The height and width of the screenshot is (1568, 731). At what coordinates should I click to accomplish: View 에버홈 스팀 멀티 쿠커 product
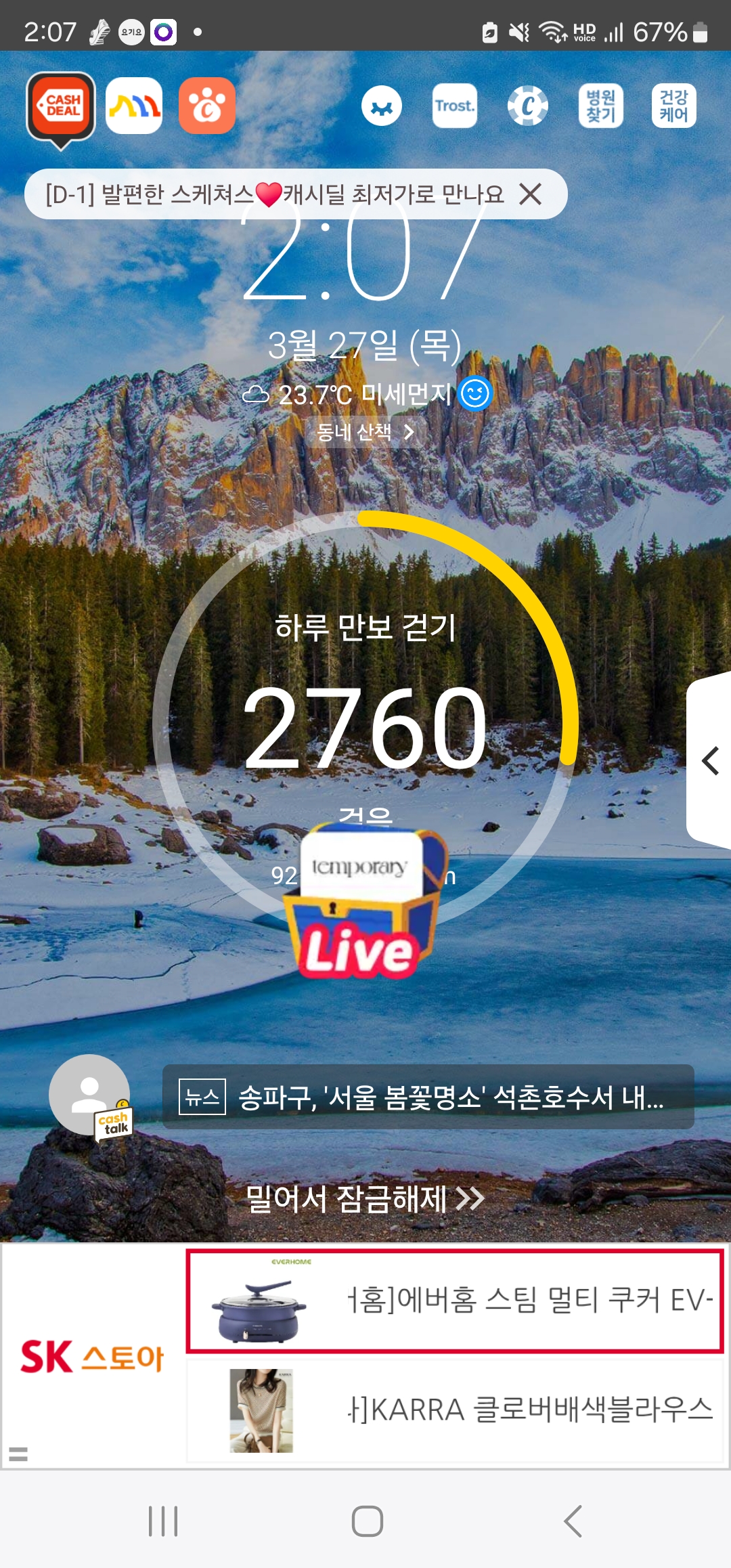click(x=455, y=1301)
